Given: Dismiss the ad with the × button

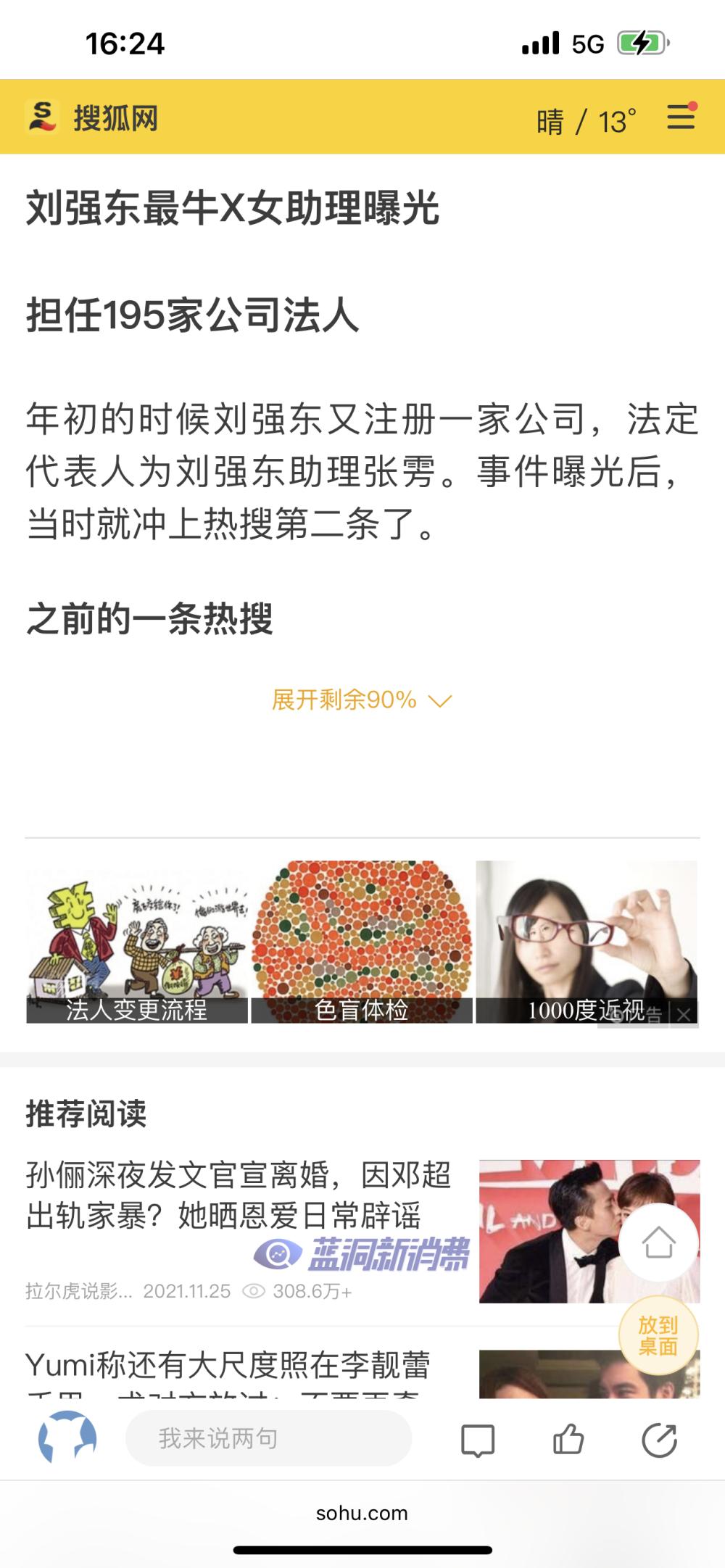Looking at the screenshot, I should 682,1014.
